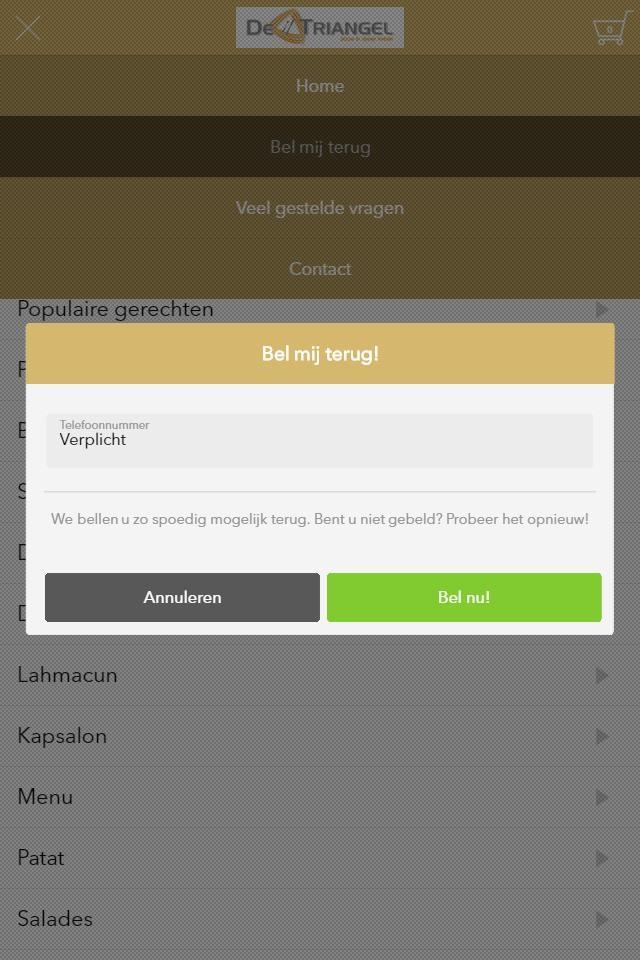
Task: Tap the Telefoonnummer input field
Action: click(320, 441)
